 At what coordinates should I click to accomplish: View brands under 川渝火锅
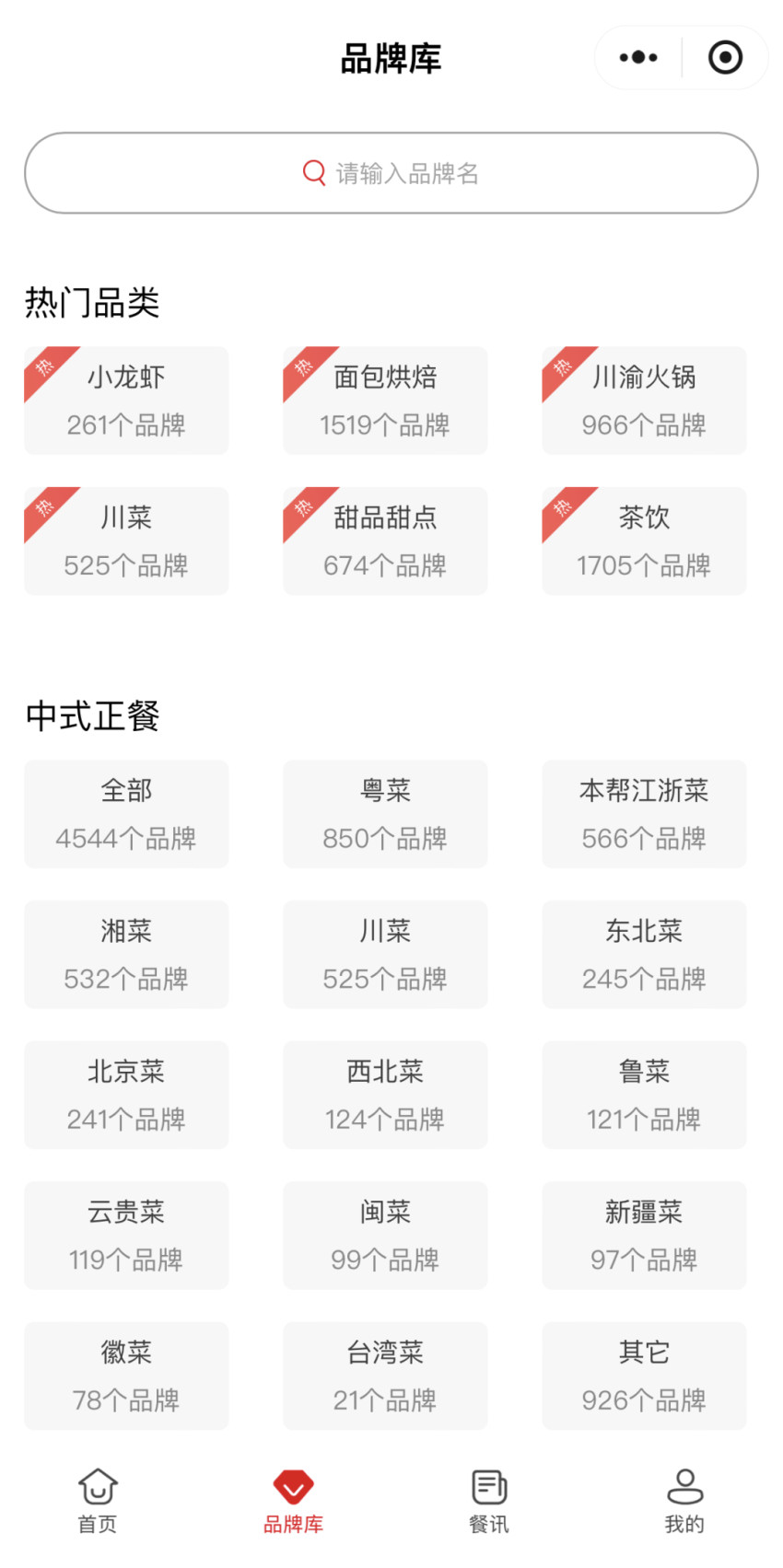tap(643, 400)
